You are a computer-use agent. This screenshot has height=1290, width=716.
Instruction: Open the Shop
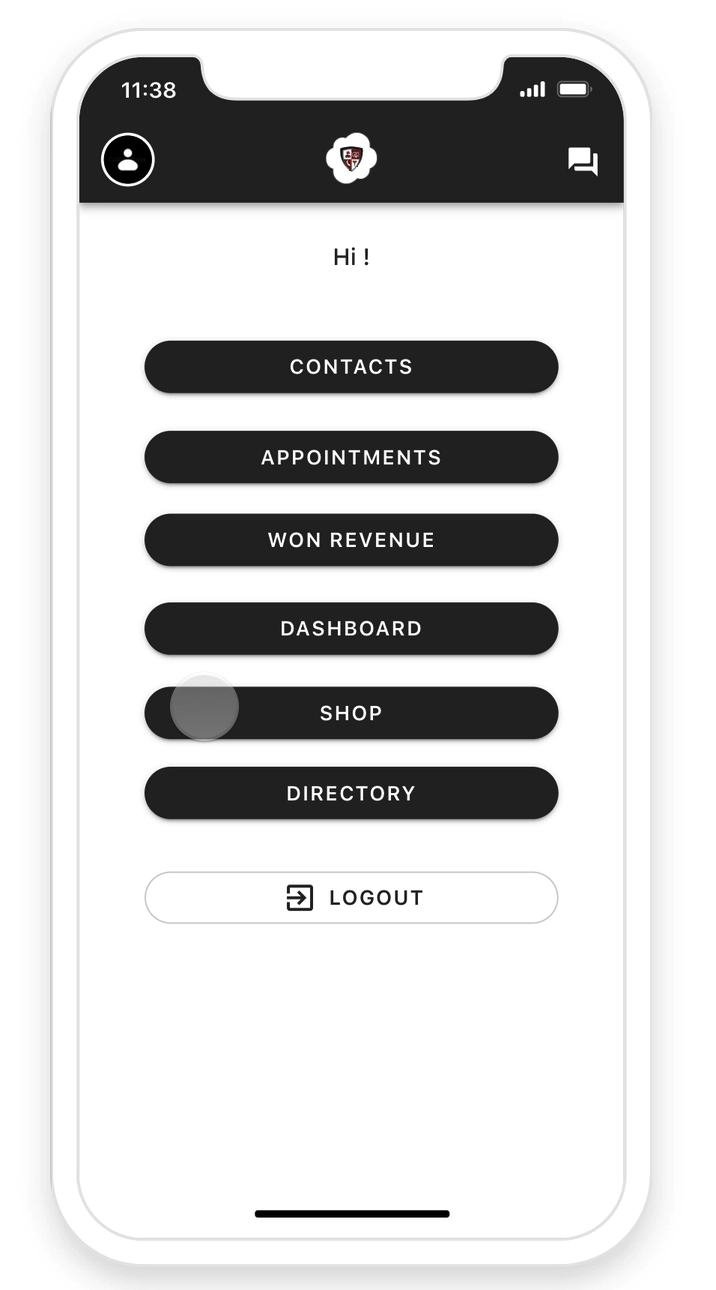point(351,713)
